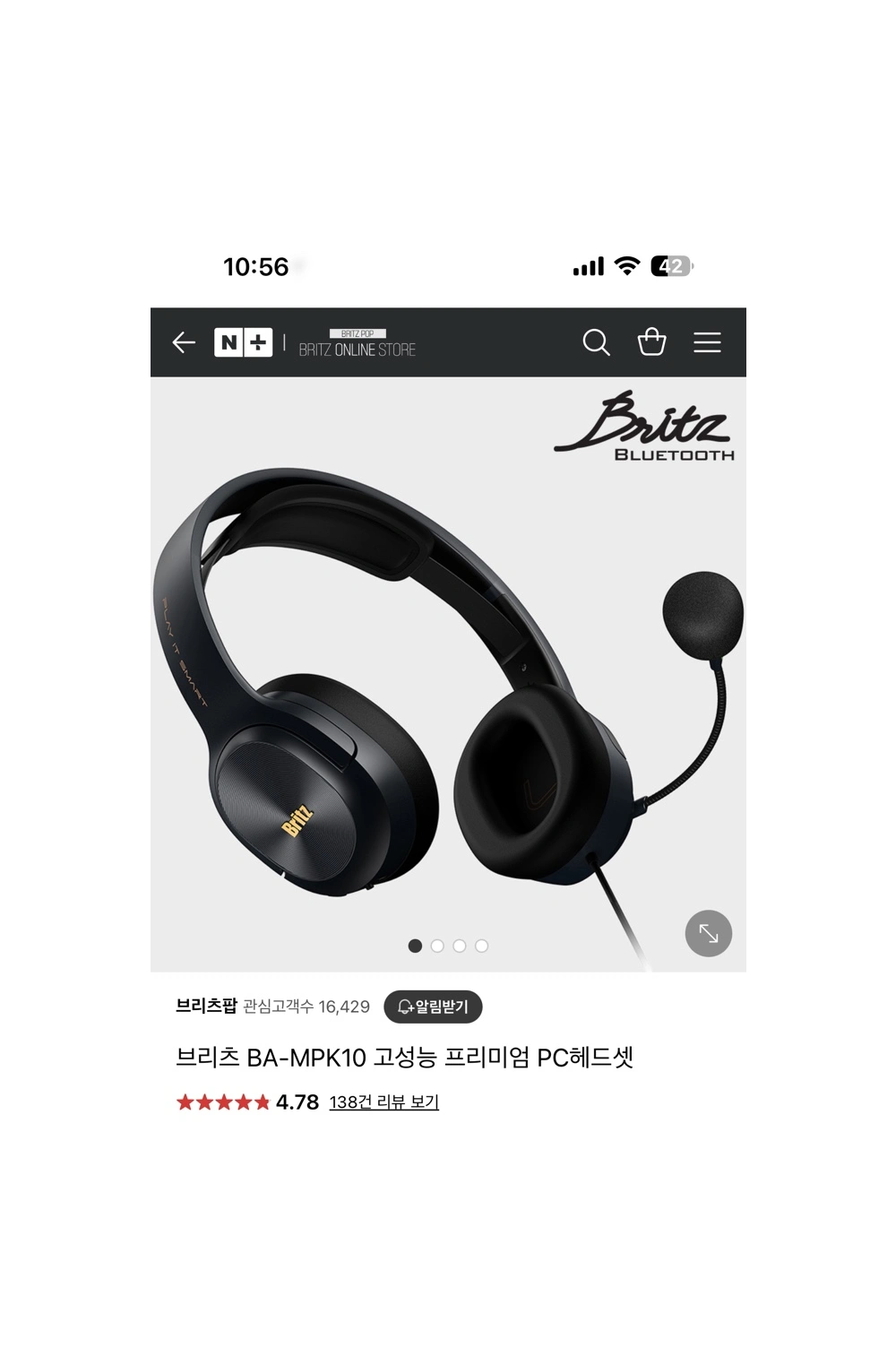Tap the 알림받기 notification button
The image size is (896, 1348).
click(x=433, y=1007)
